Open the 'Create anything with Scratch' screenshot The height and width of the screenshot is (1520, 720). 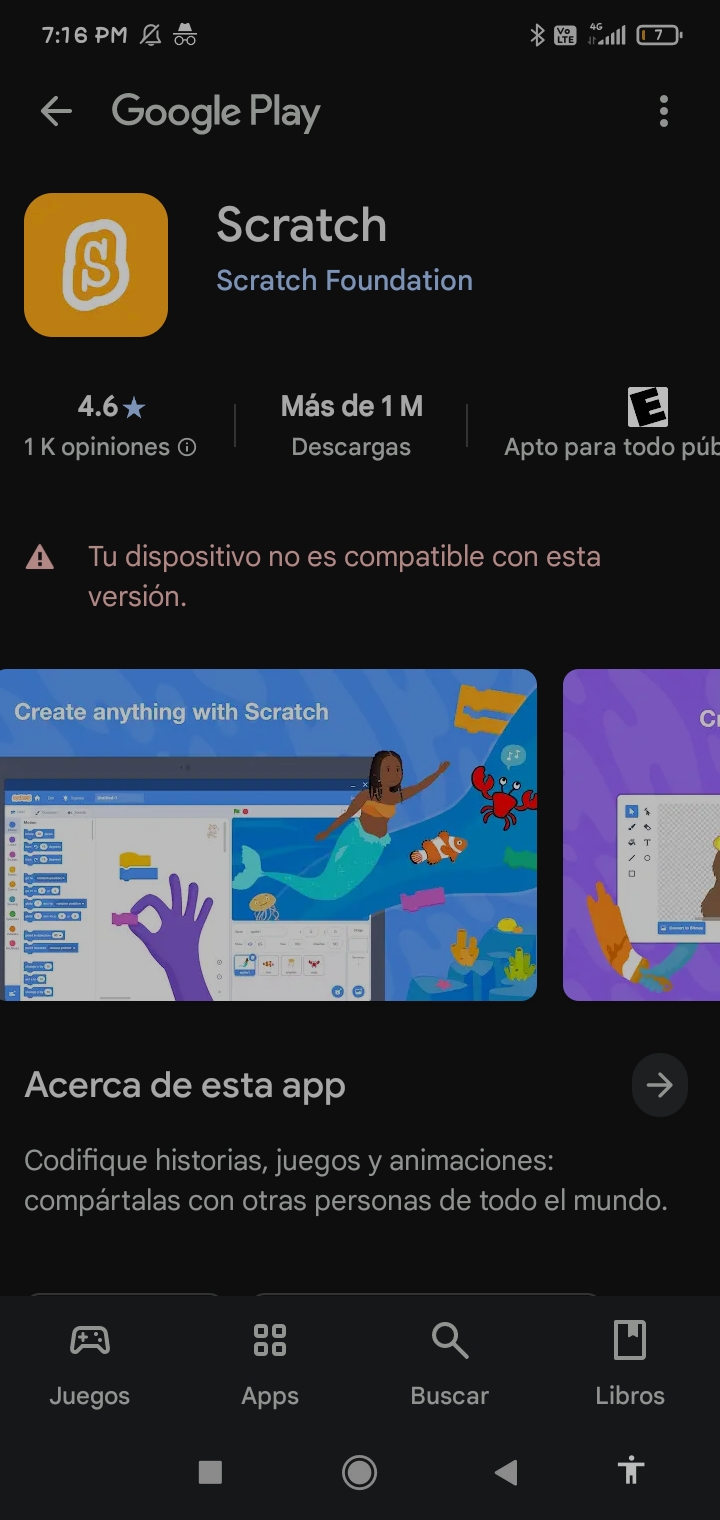pyautogui.click(x=268, y=834)
